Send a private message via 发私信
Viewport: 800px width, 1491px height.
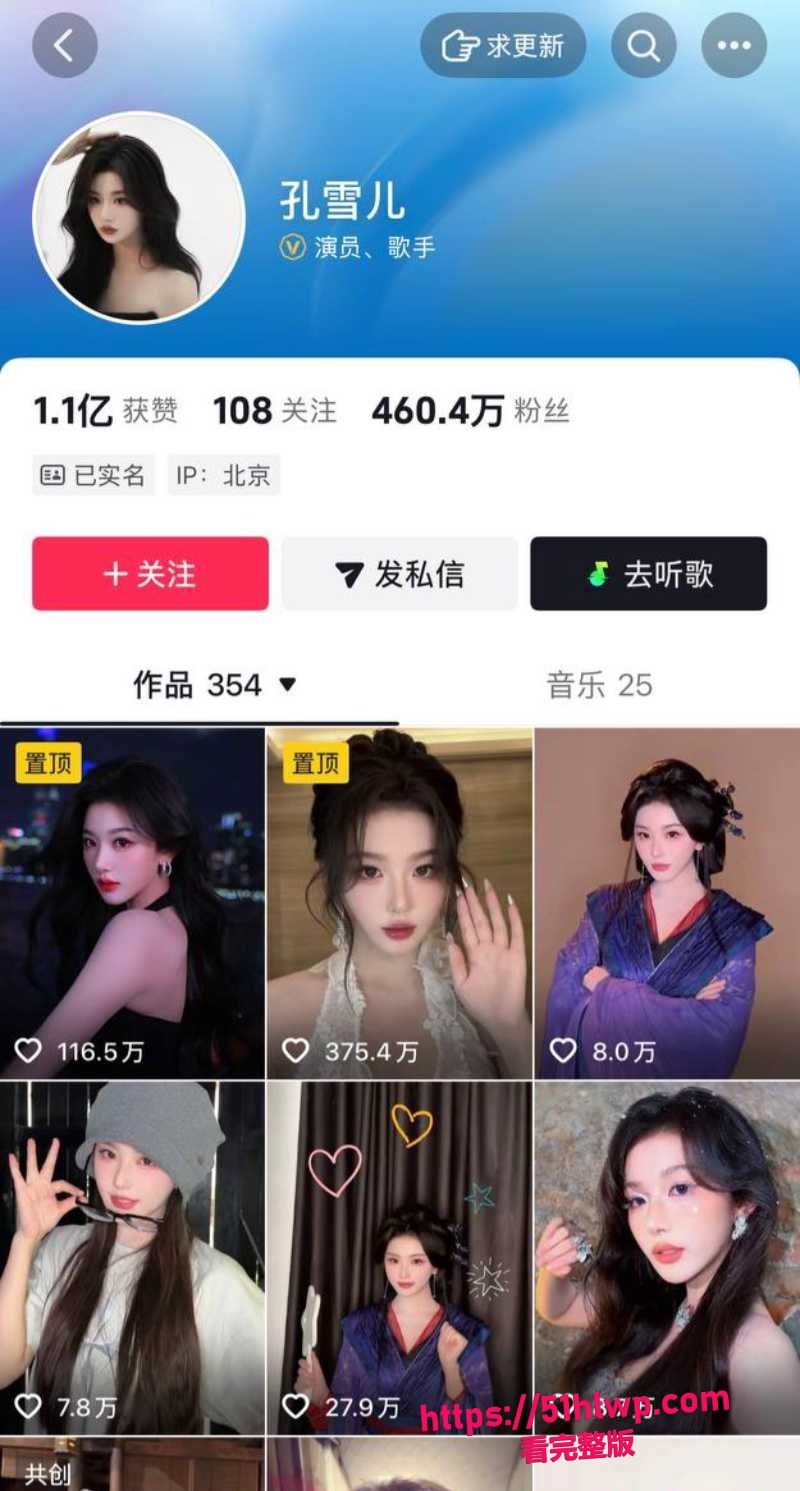(400, 574)
